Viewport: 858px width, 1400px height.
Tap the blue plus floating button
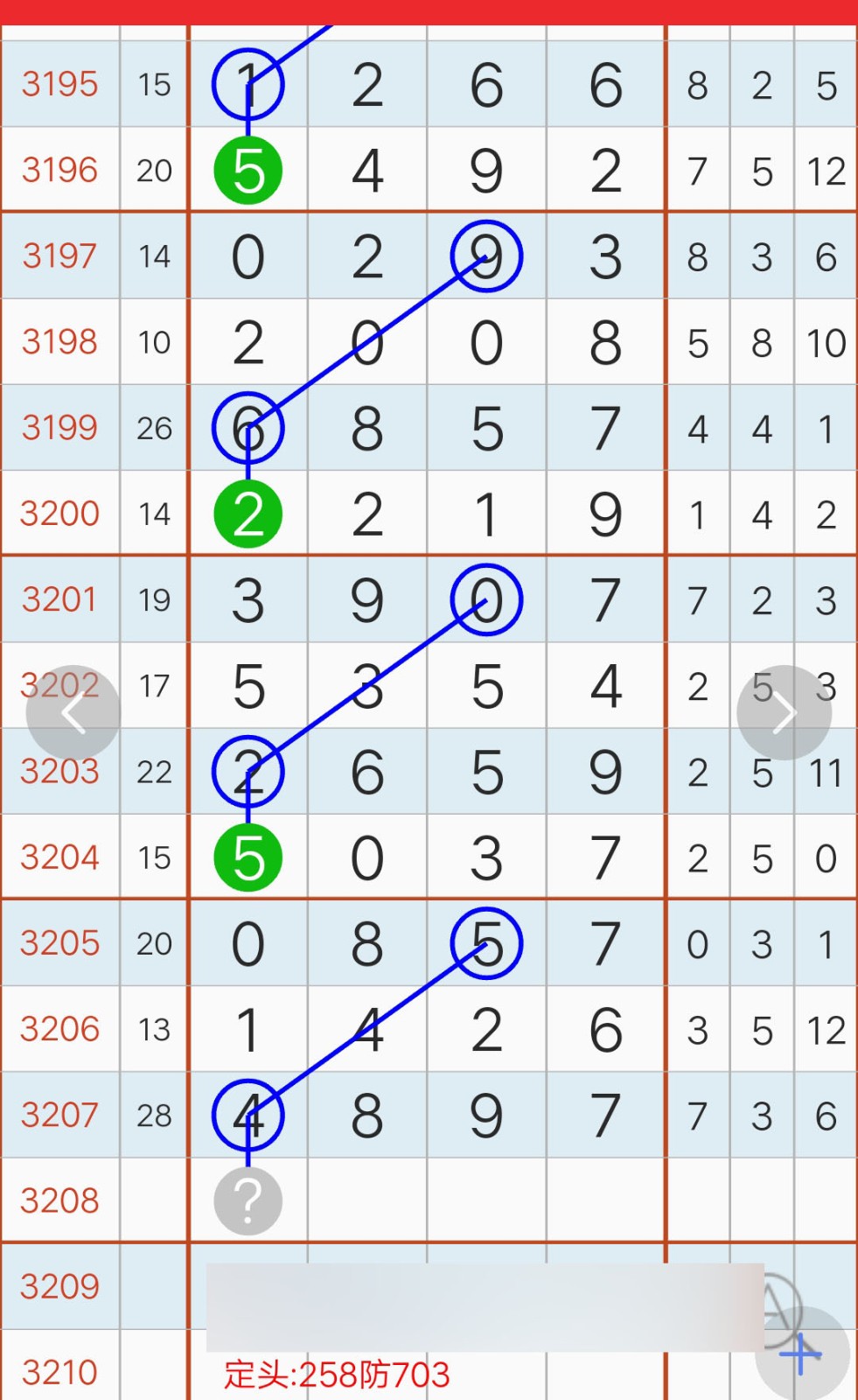[802, 1354]
